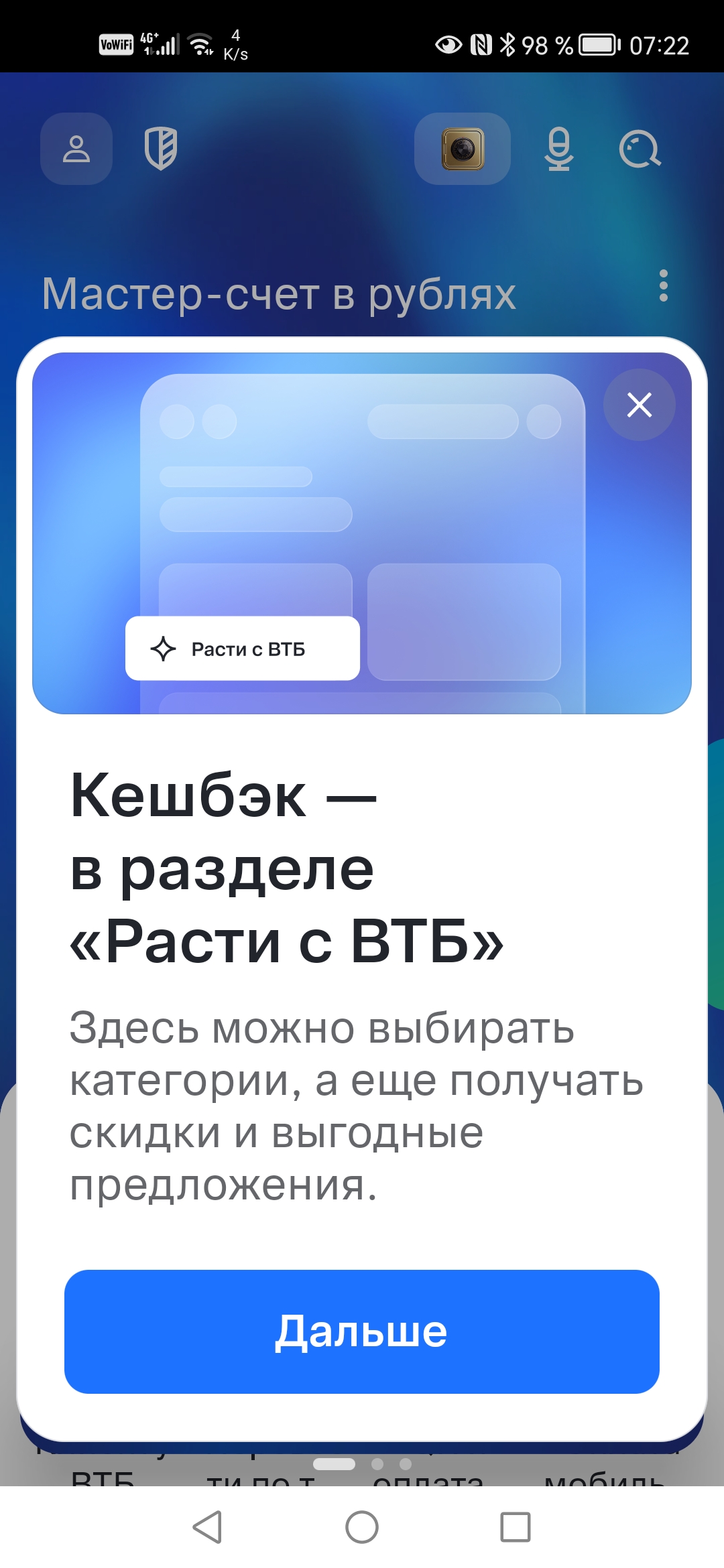Open the search icon
This screenshot has width=724, height=1568.
click(x=640, y=149)
